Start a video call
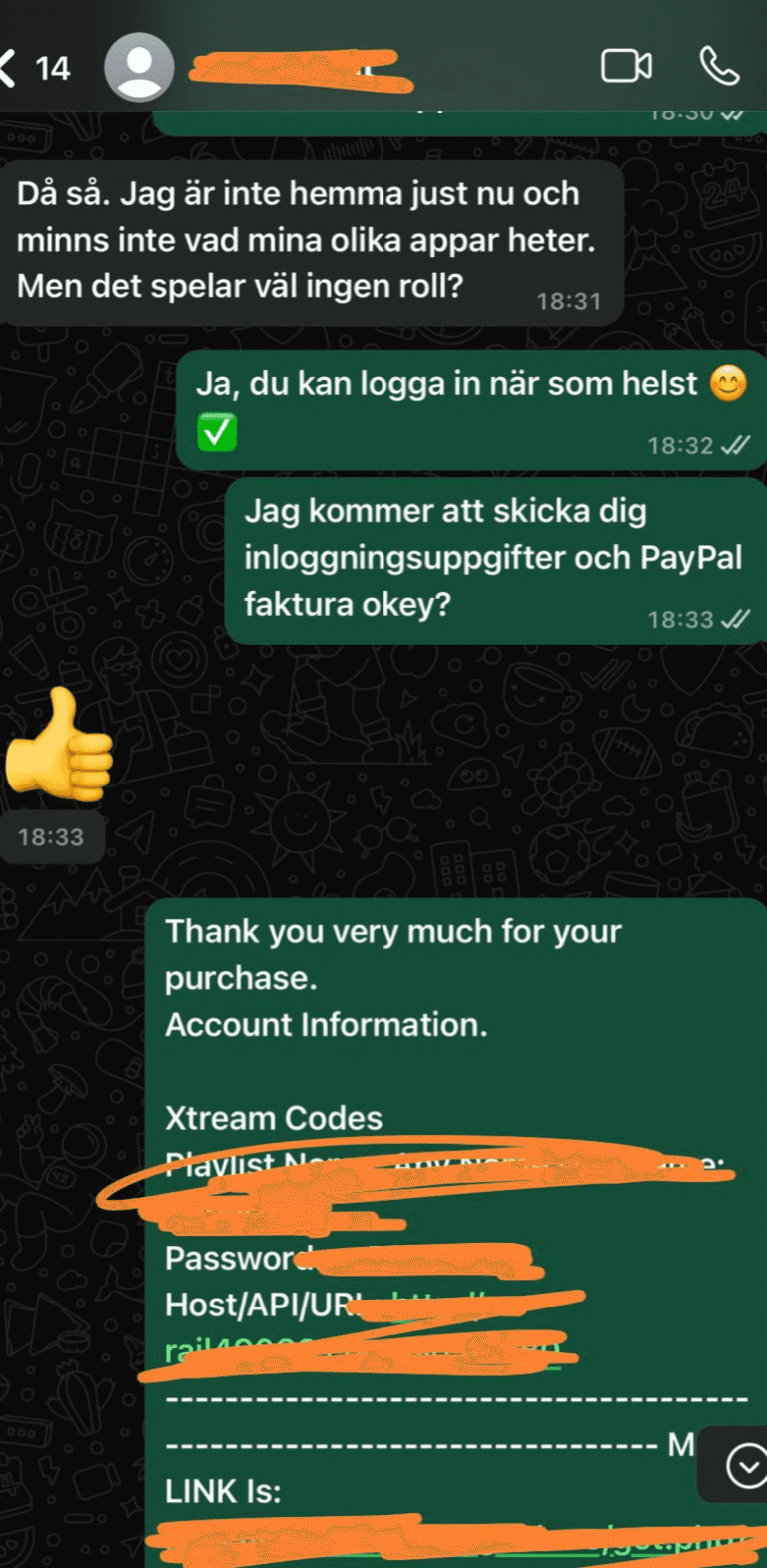This screenshot has width=767, height=1568. [x=626, y=66]
